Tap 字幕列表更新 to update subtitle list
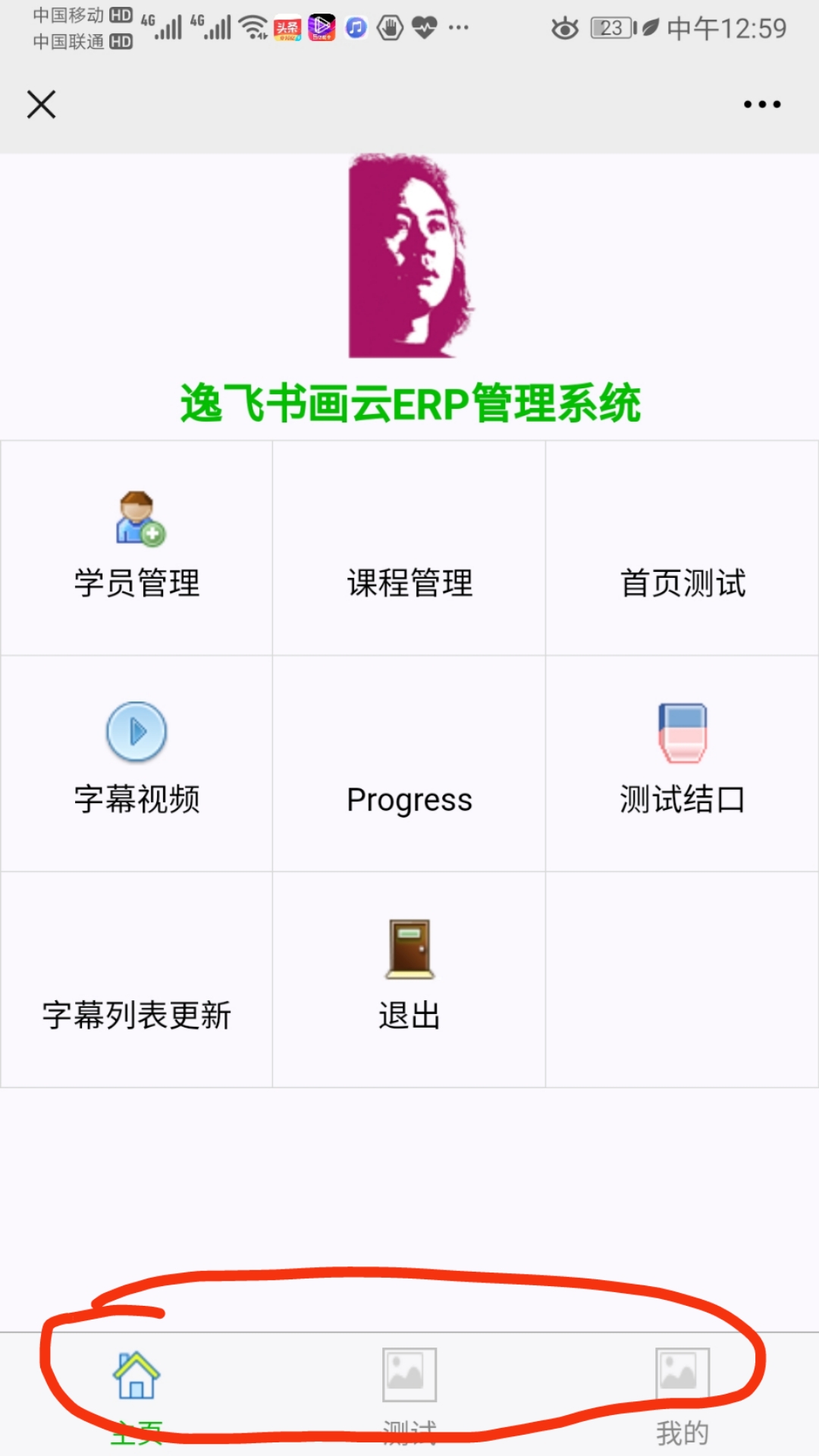This screenshot has width=819, height=1456. click(x=136, y=1015)
